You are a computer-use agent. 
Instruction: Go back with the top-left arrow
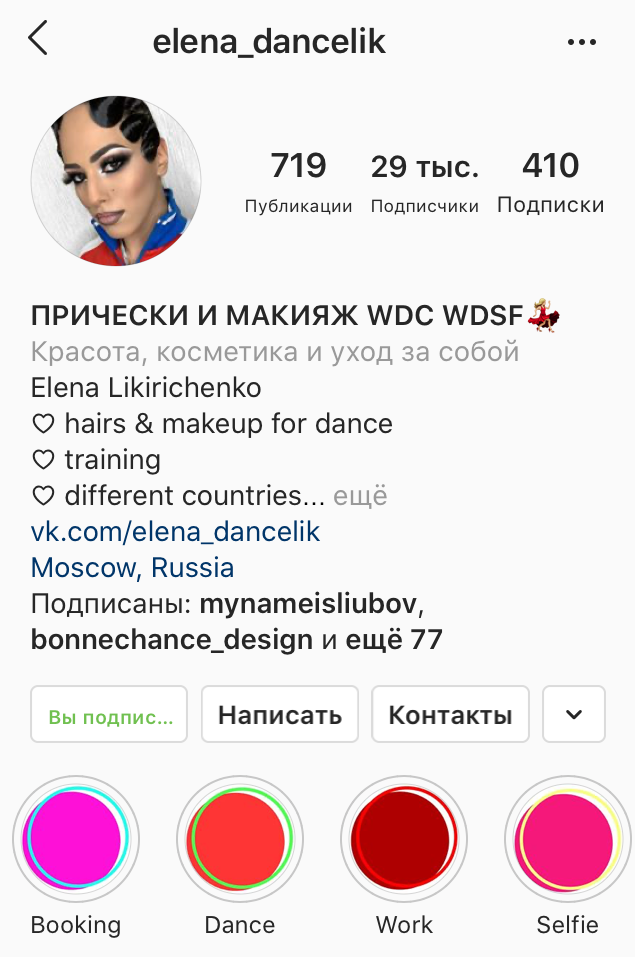(38, 40)
